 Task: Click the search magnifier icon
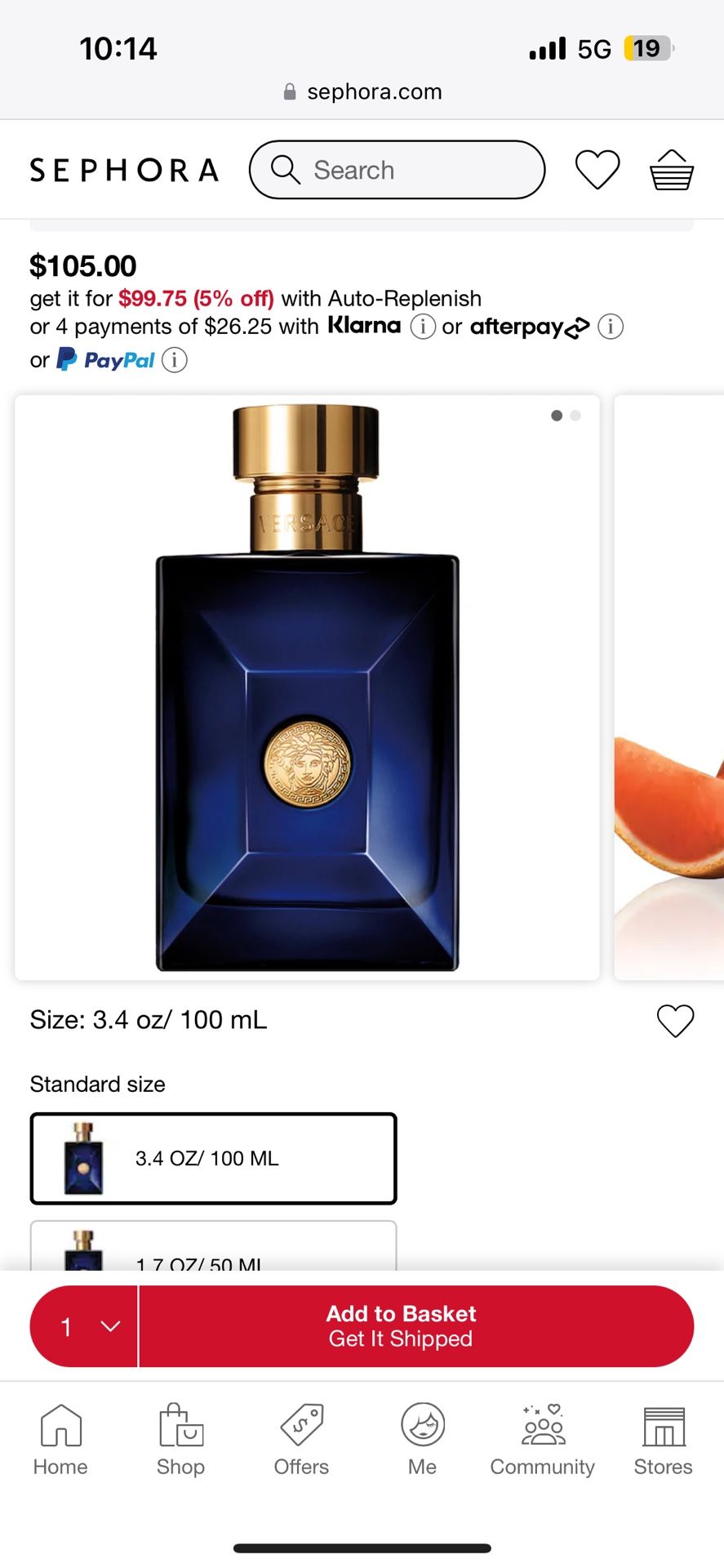tap(283, 170)
